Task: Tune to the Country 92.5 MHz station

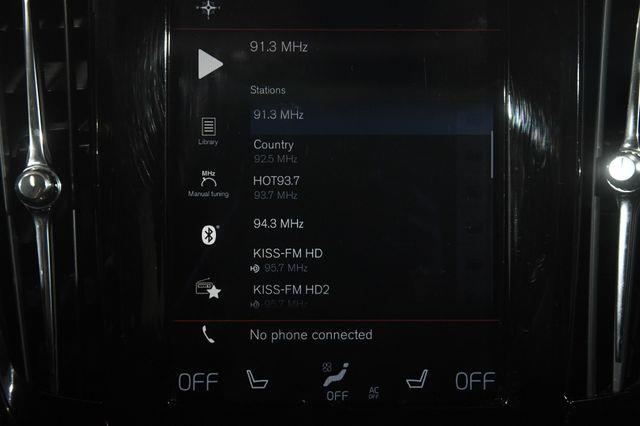Action: pyautogui.click(x=370, y=150)
